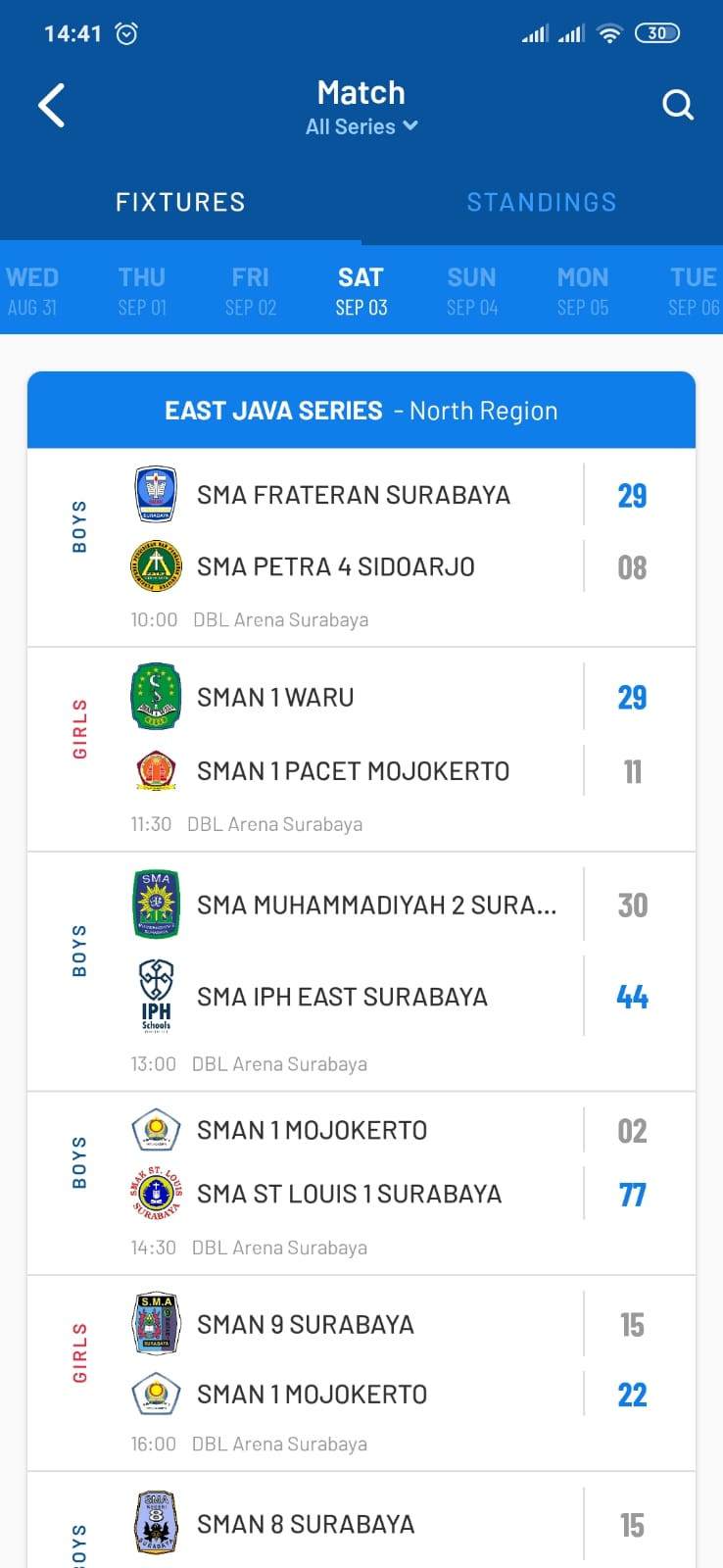Viewport: 723px width, 1568px height.
Task: View SMA Muhammadiyah 2 vs IPH East match
Action: tap(361, 971)
